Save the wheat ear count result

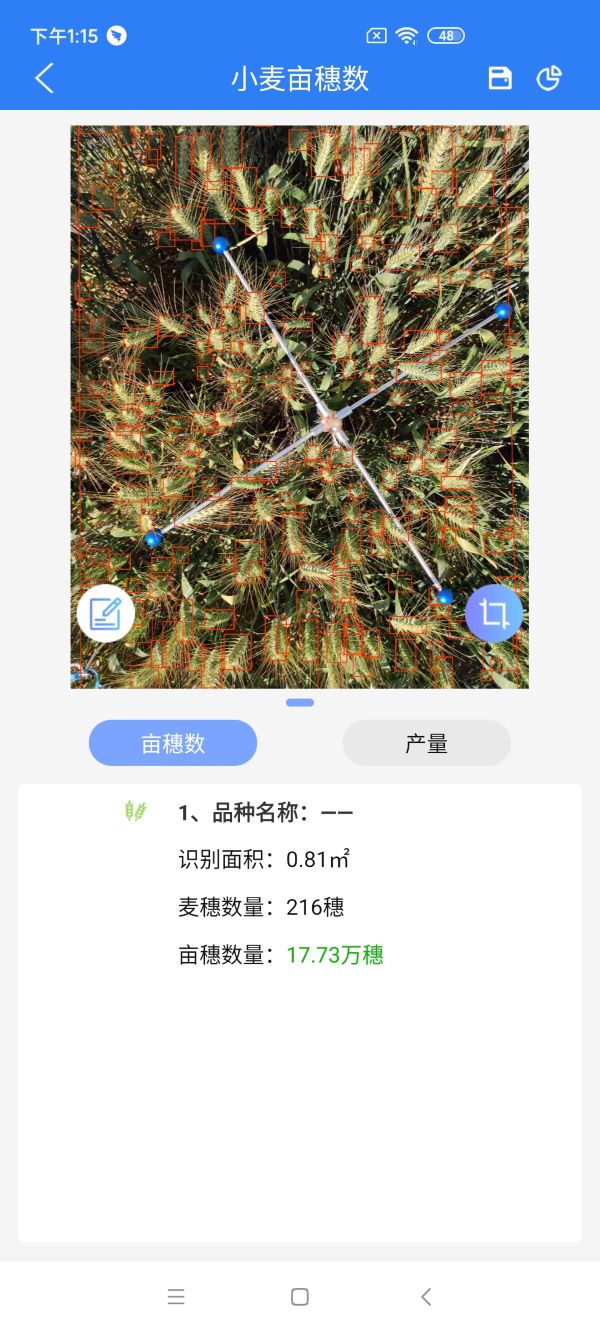[500, 78]
